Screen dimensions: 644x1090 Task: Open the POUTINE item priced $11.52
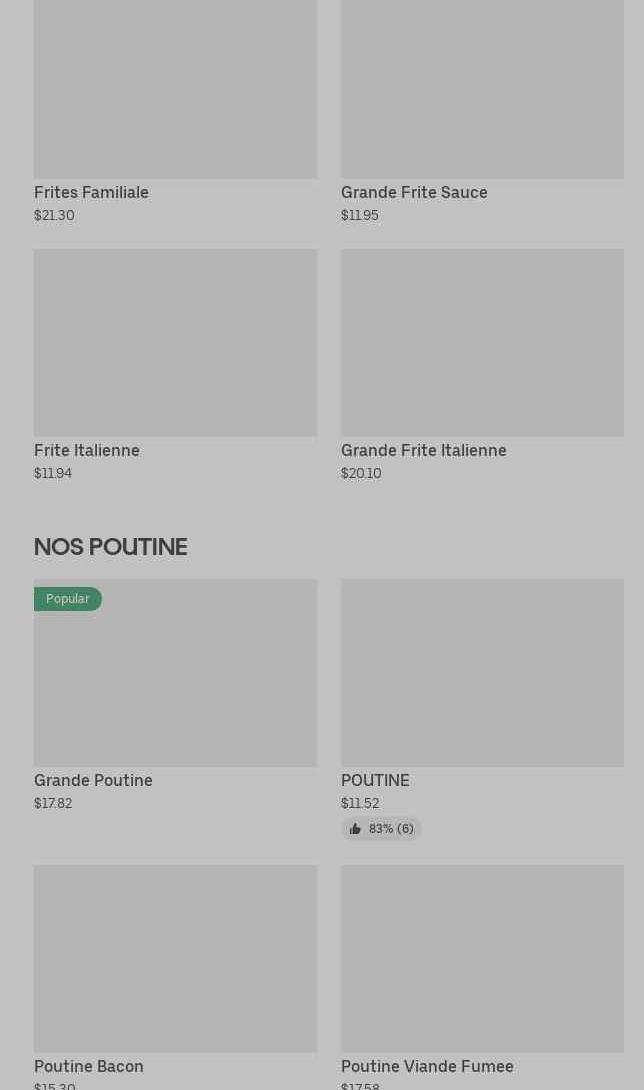point(482,709)
